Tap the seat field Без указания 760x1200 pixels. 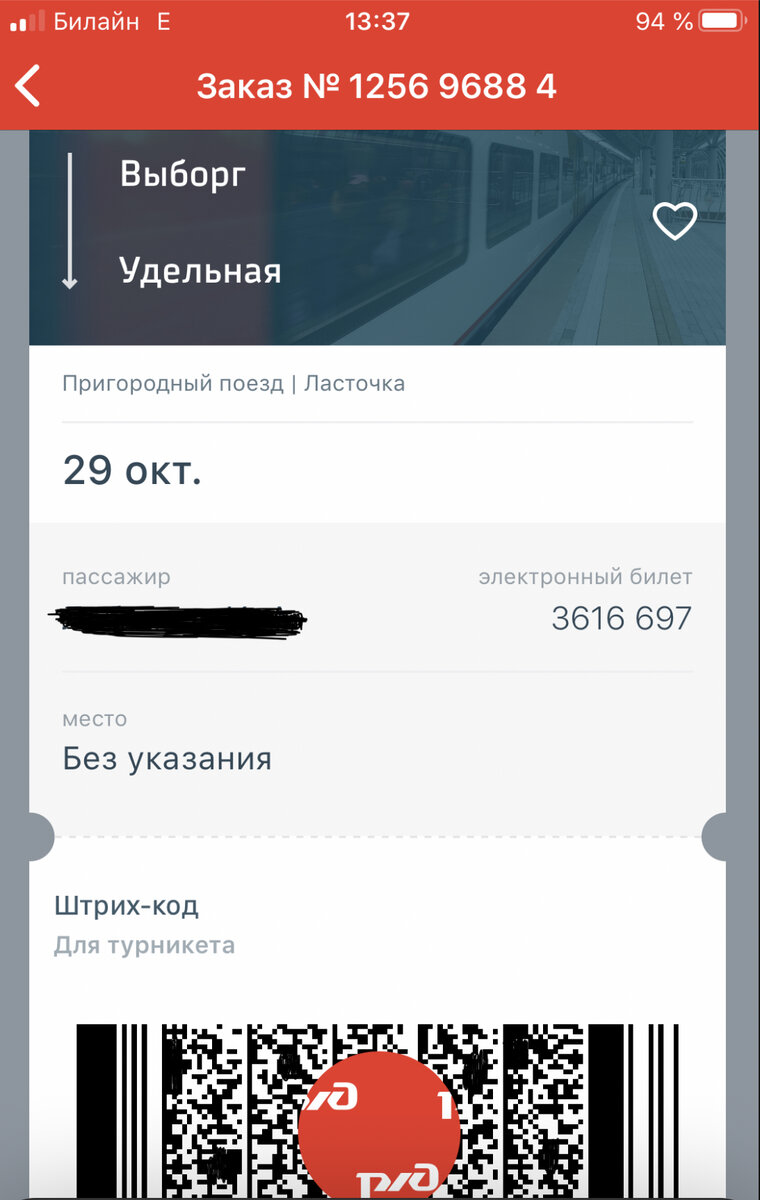tap(166, 758)
